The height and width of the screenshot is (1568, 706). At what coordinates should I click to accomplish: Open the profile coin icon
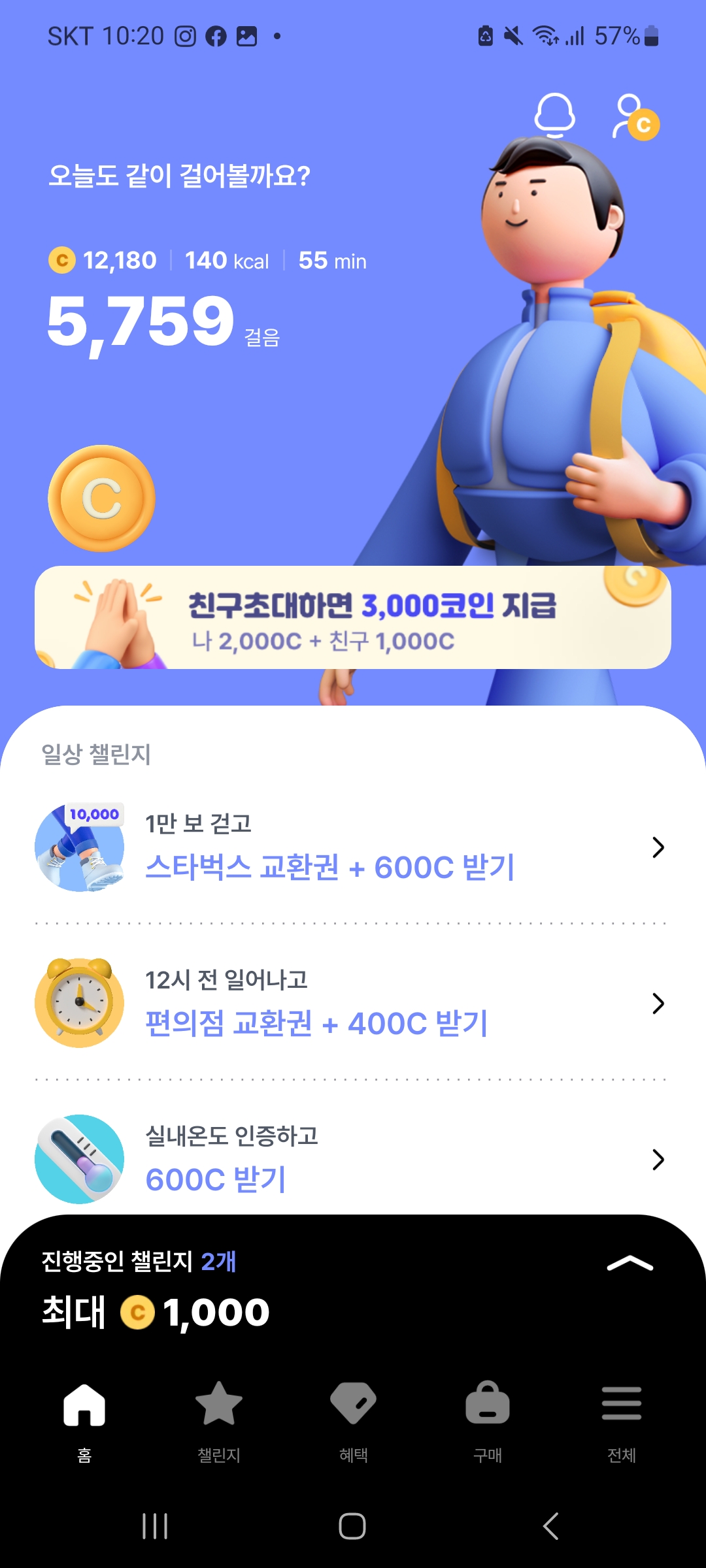(635, 118)
